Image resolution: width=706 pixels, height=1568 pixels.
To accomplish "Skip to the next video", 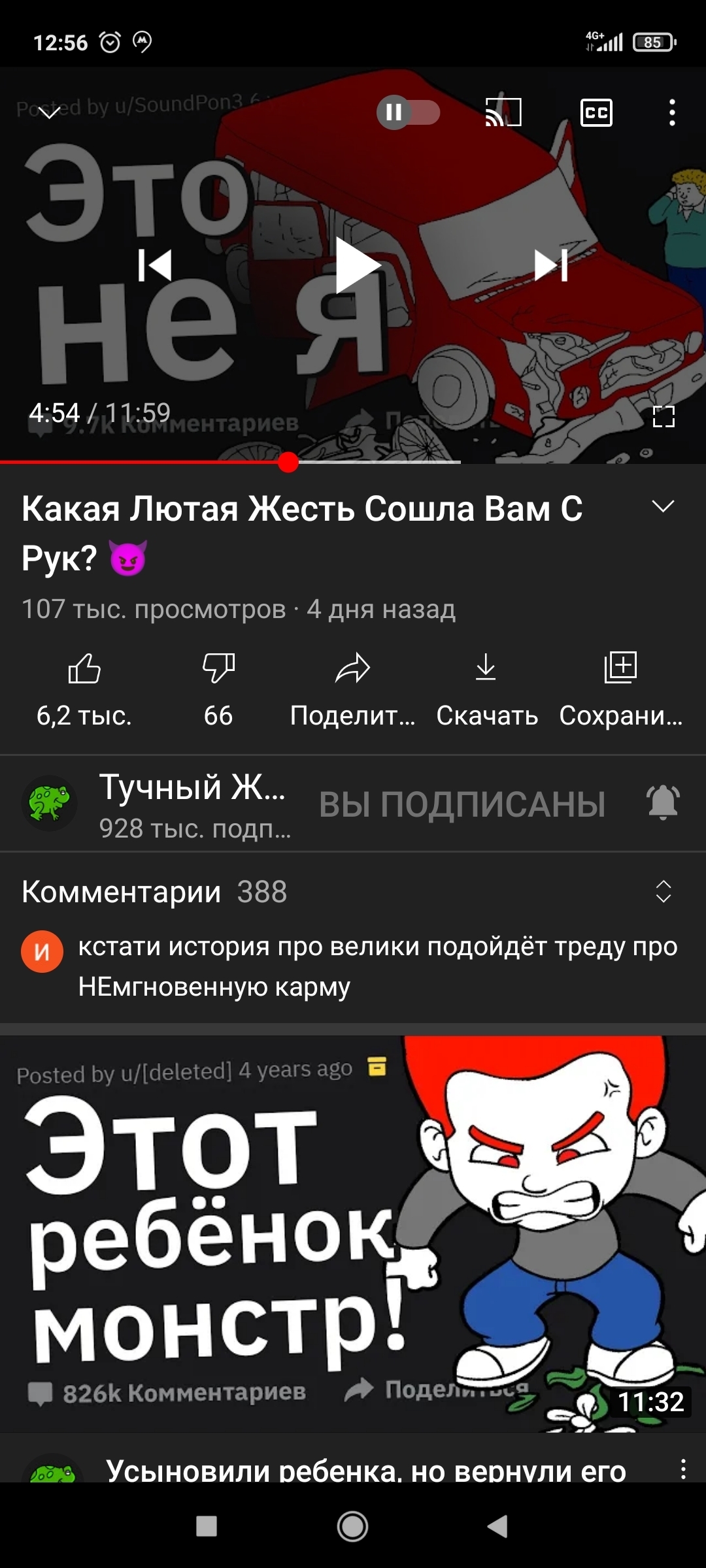I will point(551,265).
